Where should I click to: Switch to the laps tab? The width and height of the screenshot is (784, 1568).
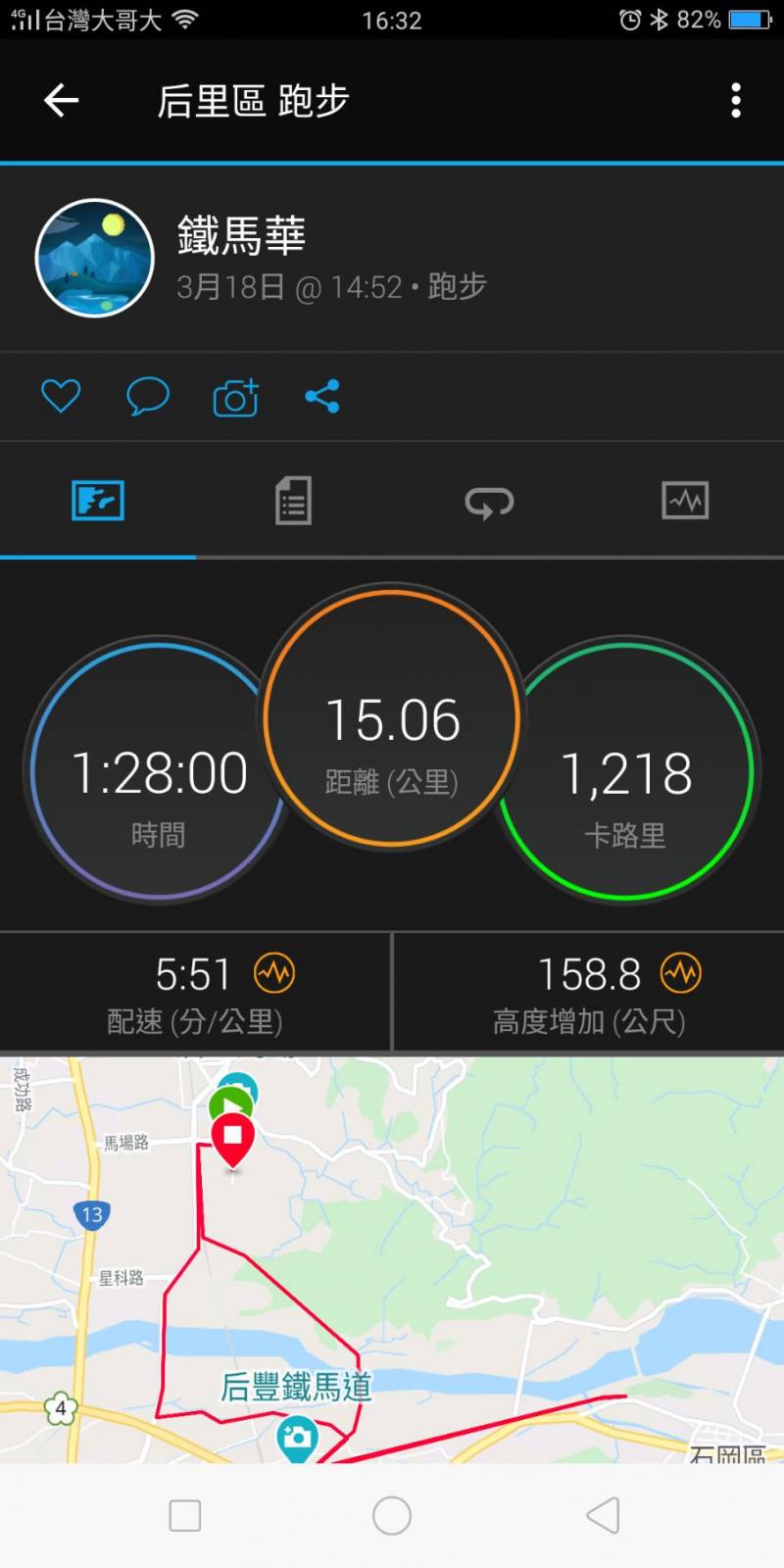coord(489,502)
